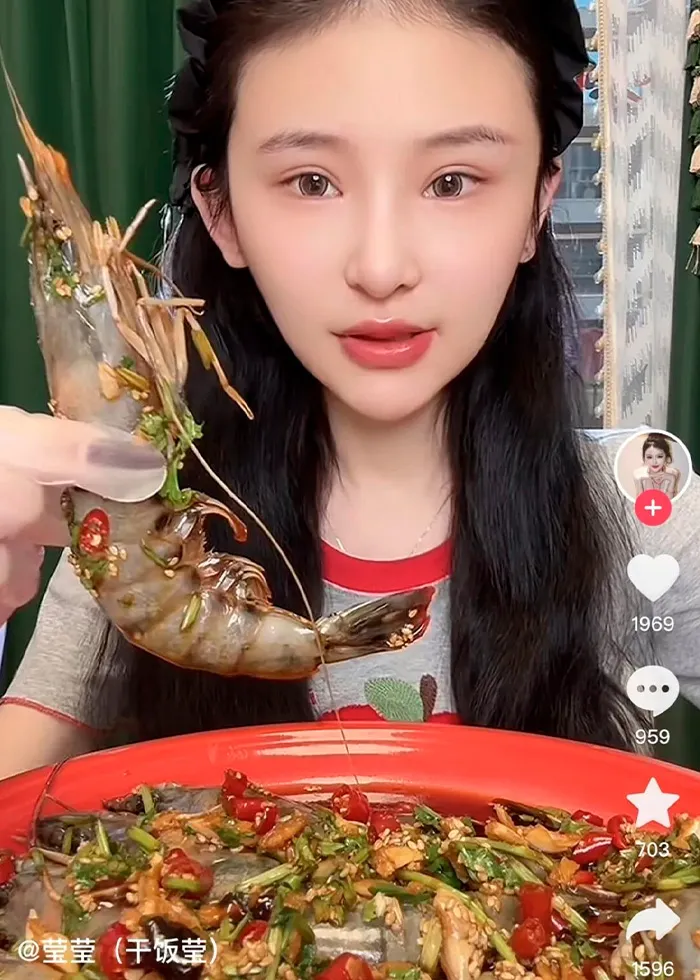Open the @莹莹 (干饭莹) username link
The image size is (700, 980).
[118, 952]
